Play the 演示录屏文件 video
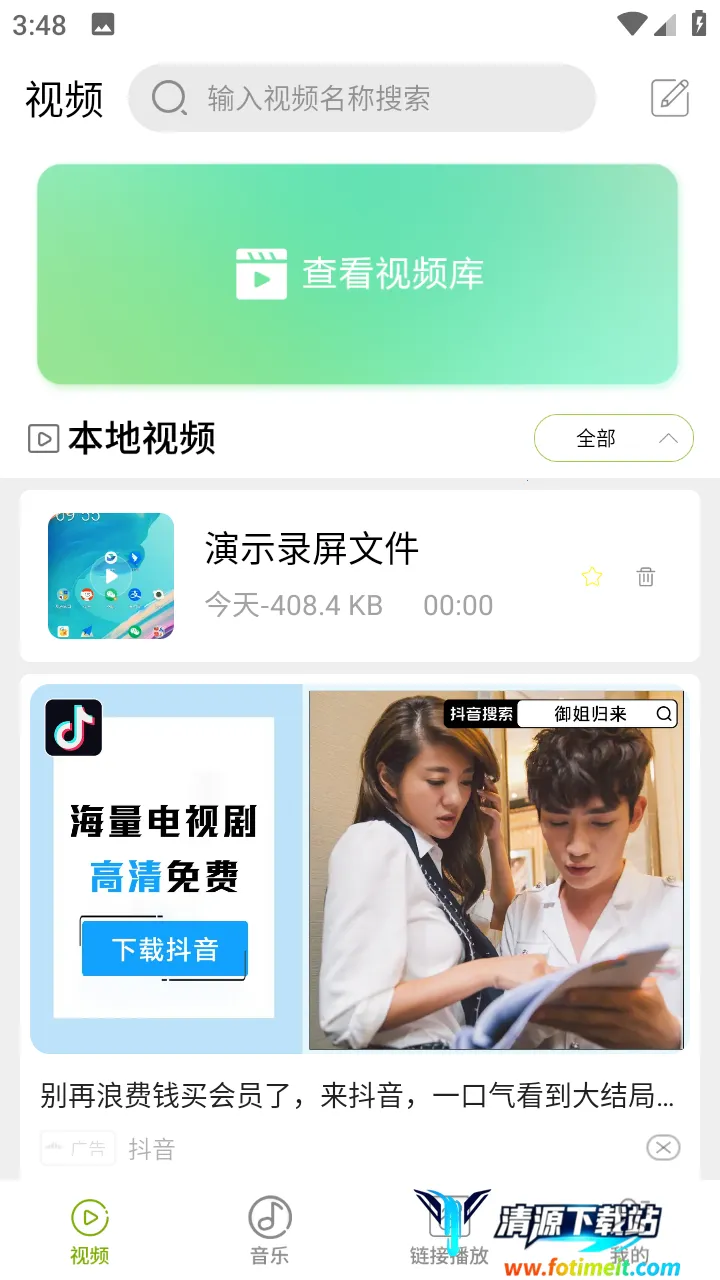The height and width of the screenshot is (1280, 720). (111, 576)
